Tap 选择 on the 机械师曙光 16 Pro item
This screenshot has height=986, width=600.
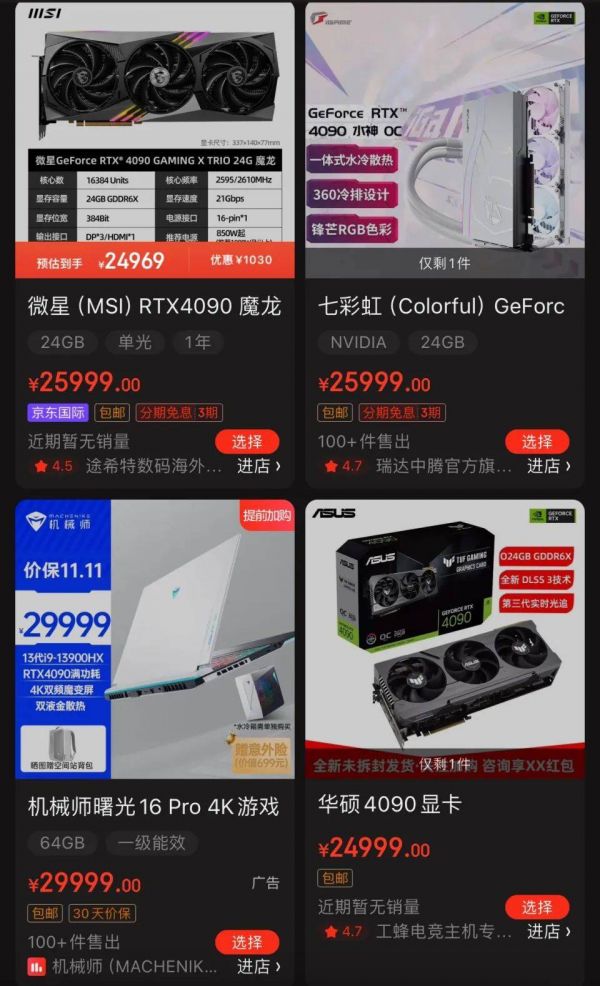(247, 942)
